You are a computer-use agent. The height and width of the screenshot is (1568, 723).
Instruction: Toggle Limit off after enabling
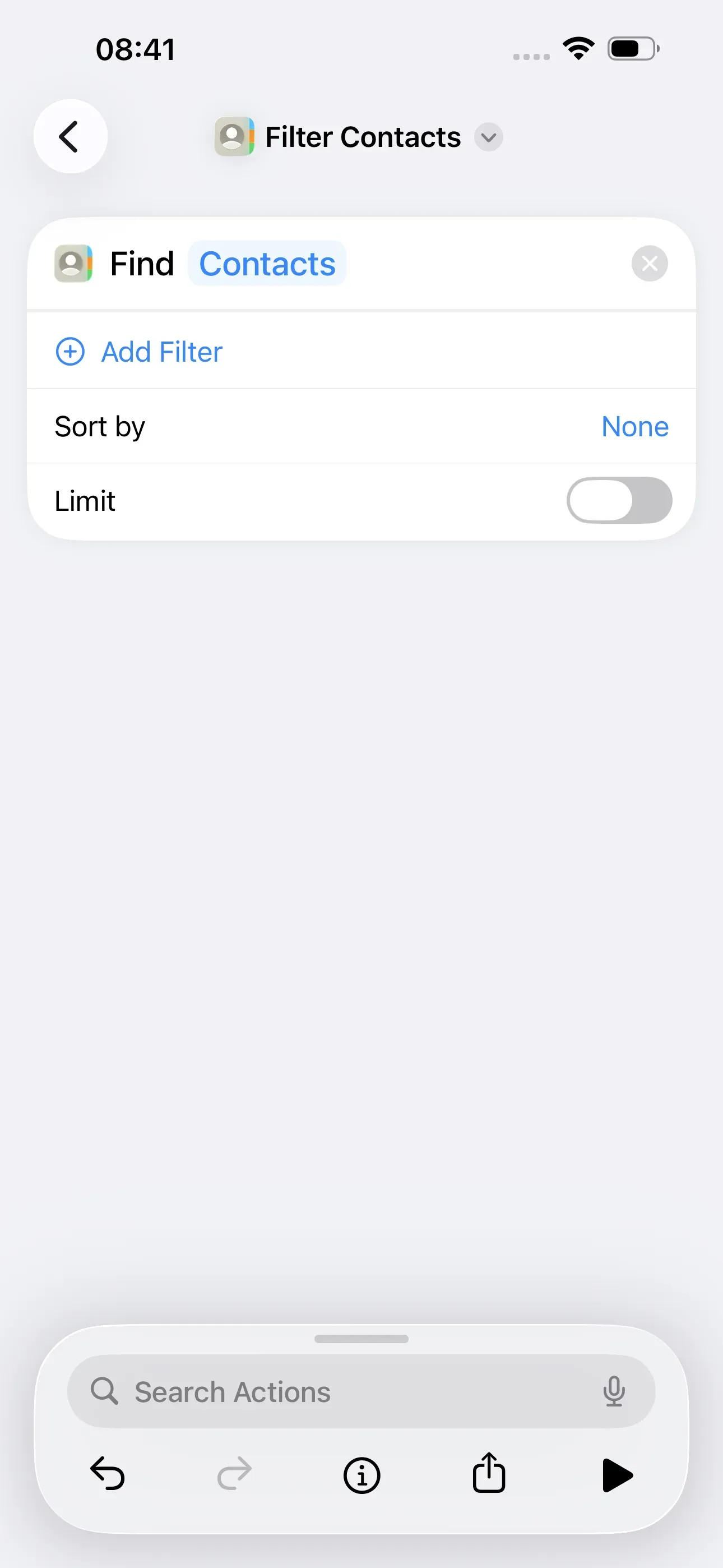click(x=619, y=500)
